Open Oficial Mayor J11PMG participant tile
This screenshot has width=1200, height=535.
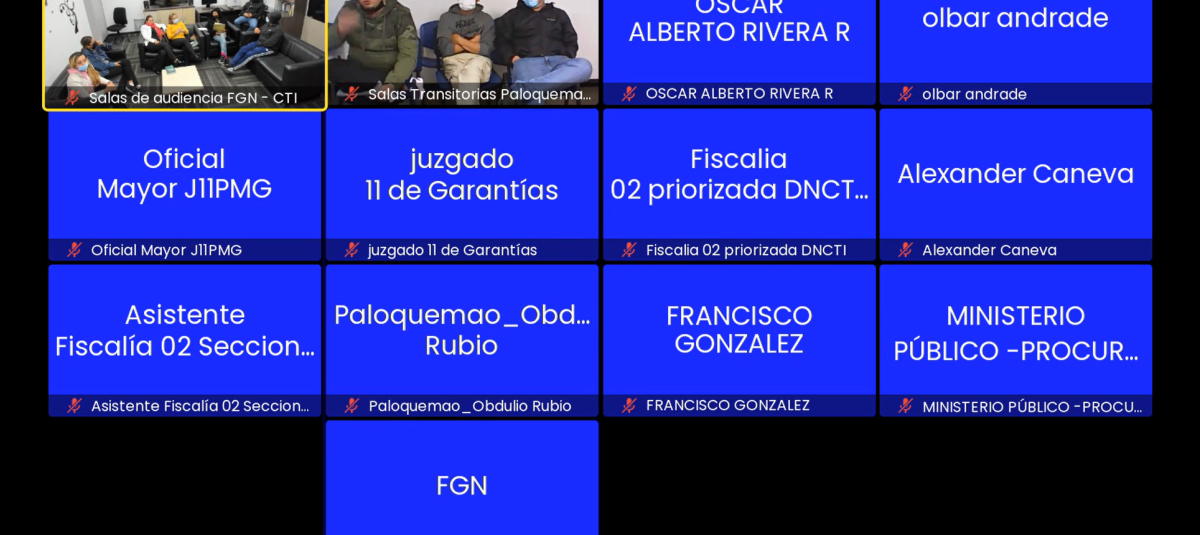pos(185,180)
